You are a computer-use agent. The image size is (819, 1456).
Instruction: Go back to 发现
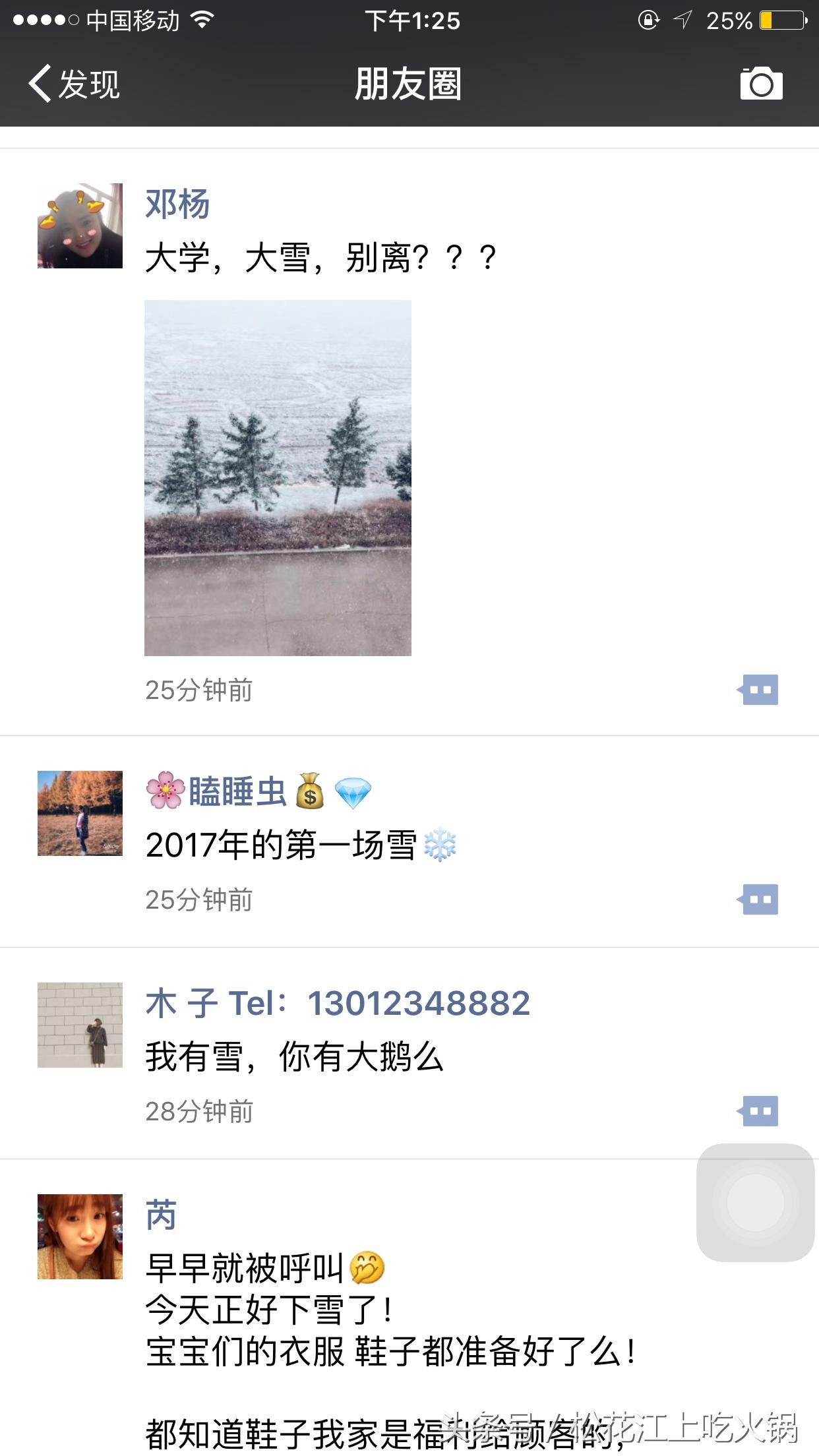pyautogui.click(x=74, y=84)
